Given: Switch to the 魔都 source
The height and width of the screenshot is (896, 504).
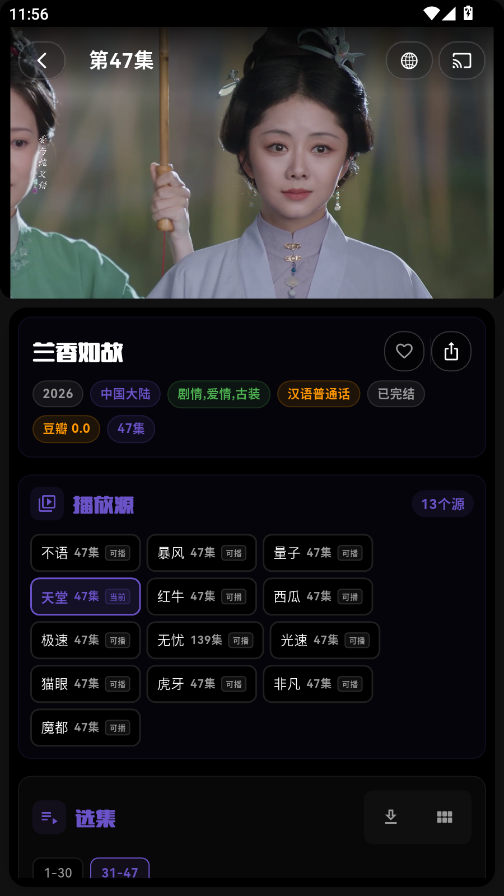Looking at the screenshot, I should pyautogui.click(x=85, y=727).
